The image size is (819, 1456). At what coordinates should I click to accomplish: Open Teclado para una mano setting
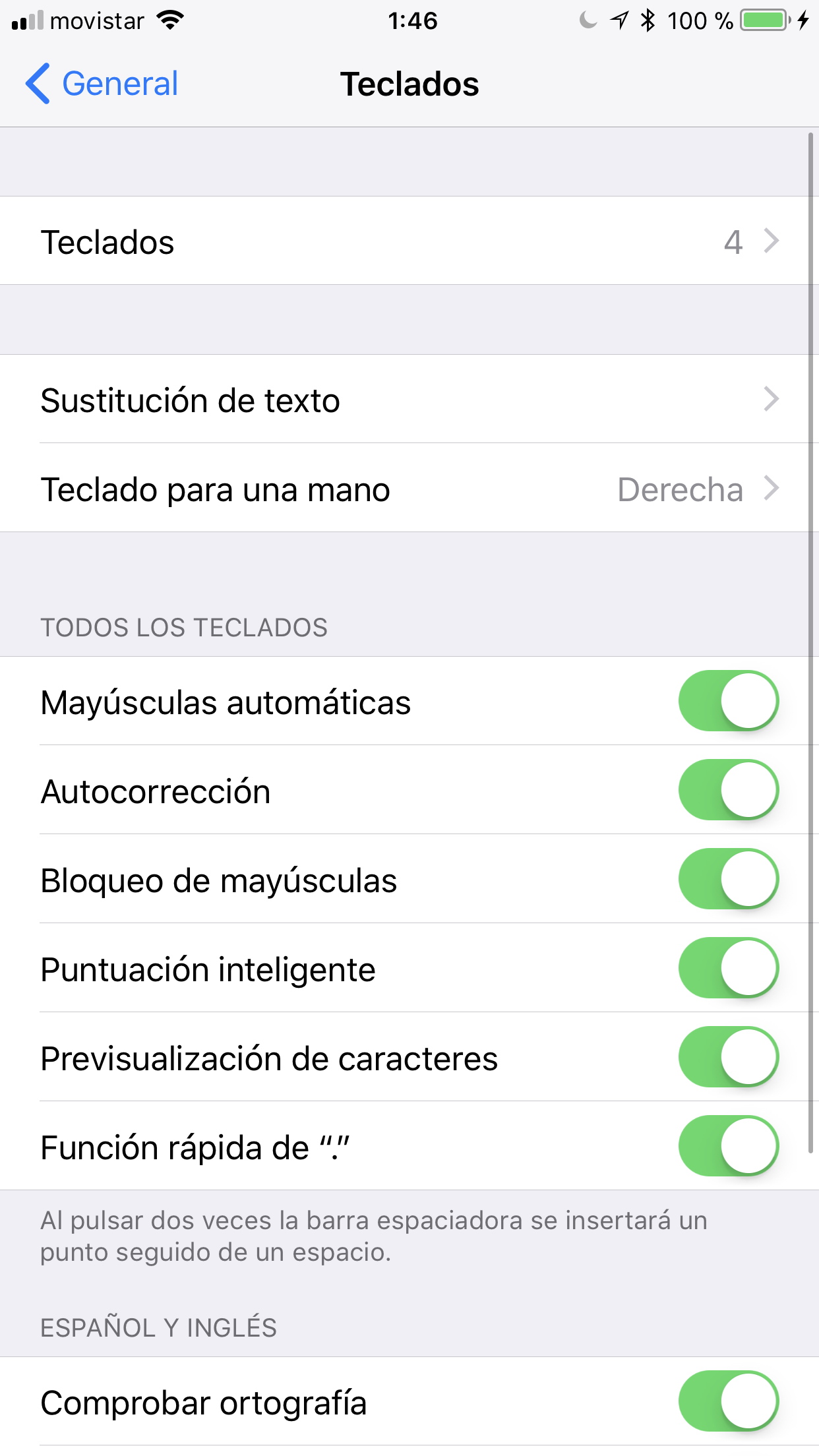point(409,488)
